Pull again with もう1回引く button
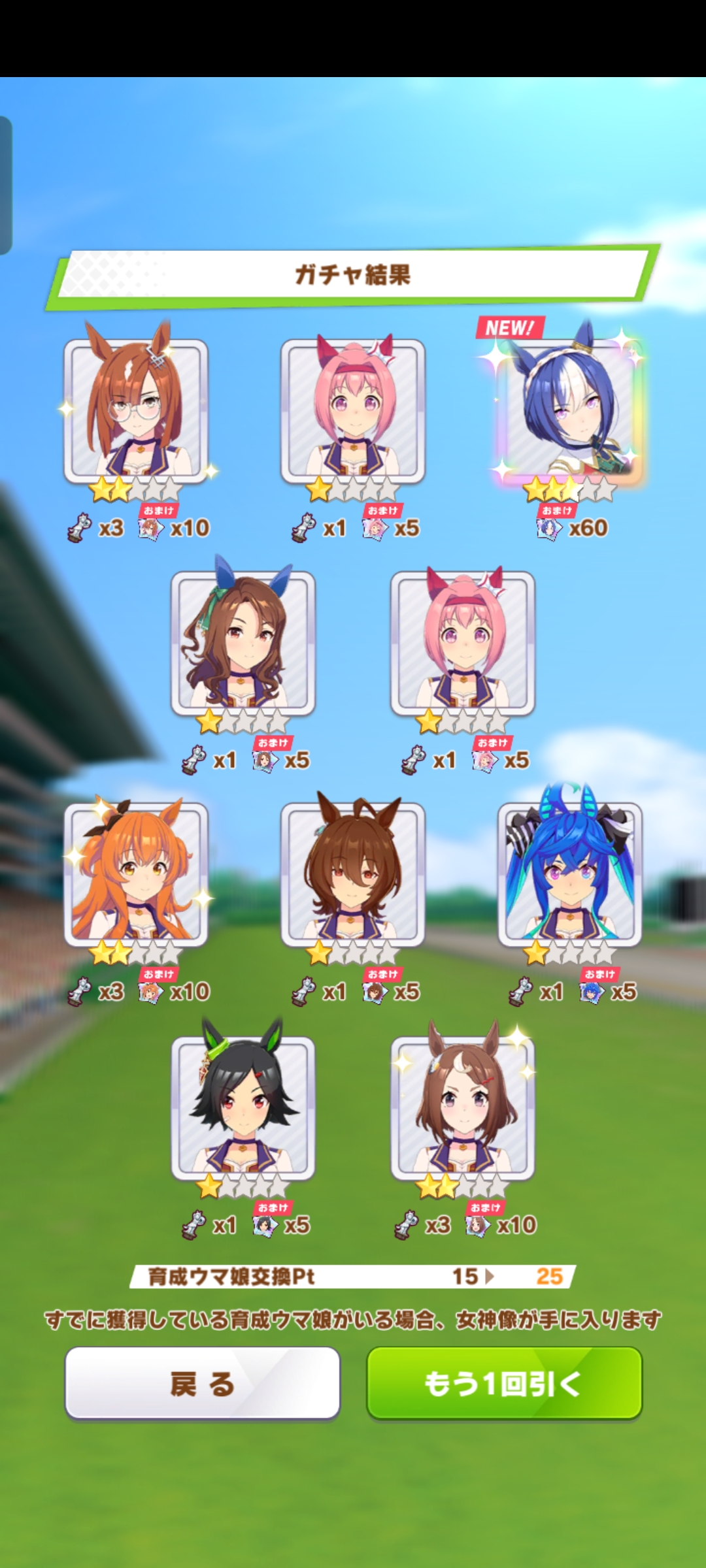Viewport: 706px width, 1568px height. (504, 1383)
